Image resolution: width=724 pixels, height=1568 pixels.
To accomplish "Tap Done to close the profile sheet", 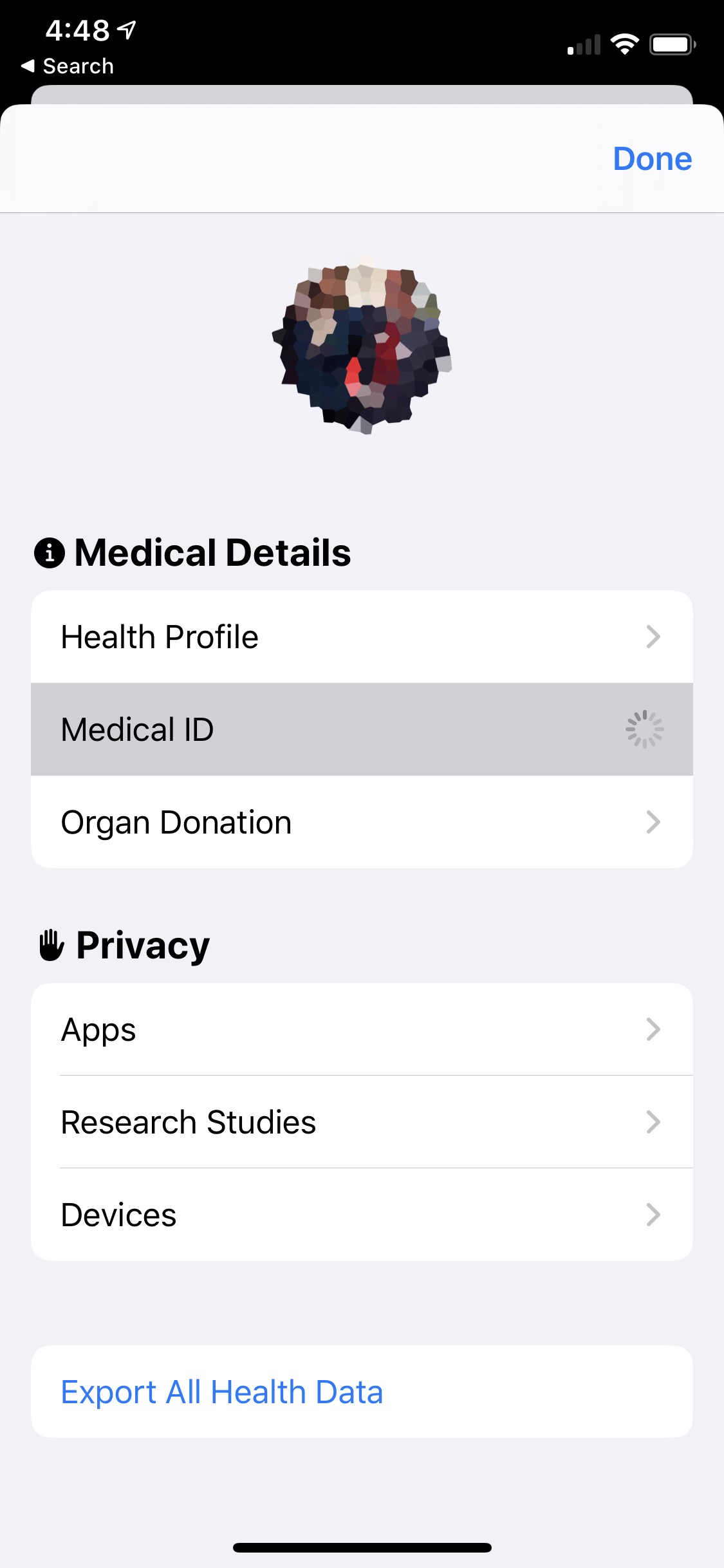I will 652,159.
